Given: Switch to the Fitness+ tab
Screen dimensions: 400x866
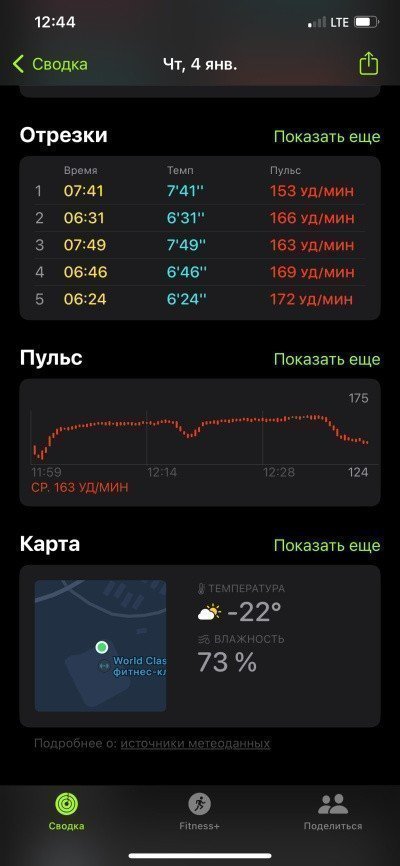Looking at the screenshot, I should (199, 813).
